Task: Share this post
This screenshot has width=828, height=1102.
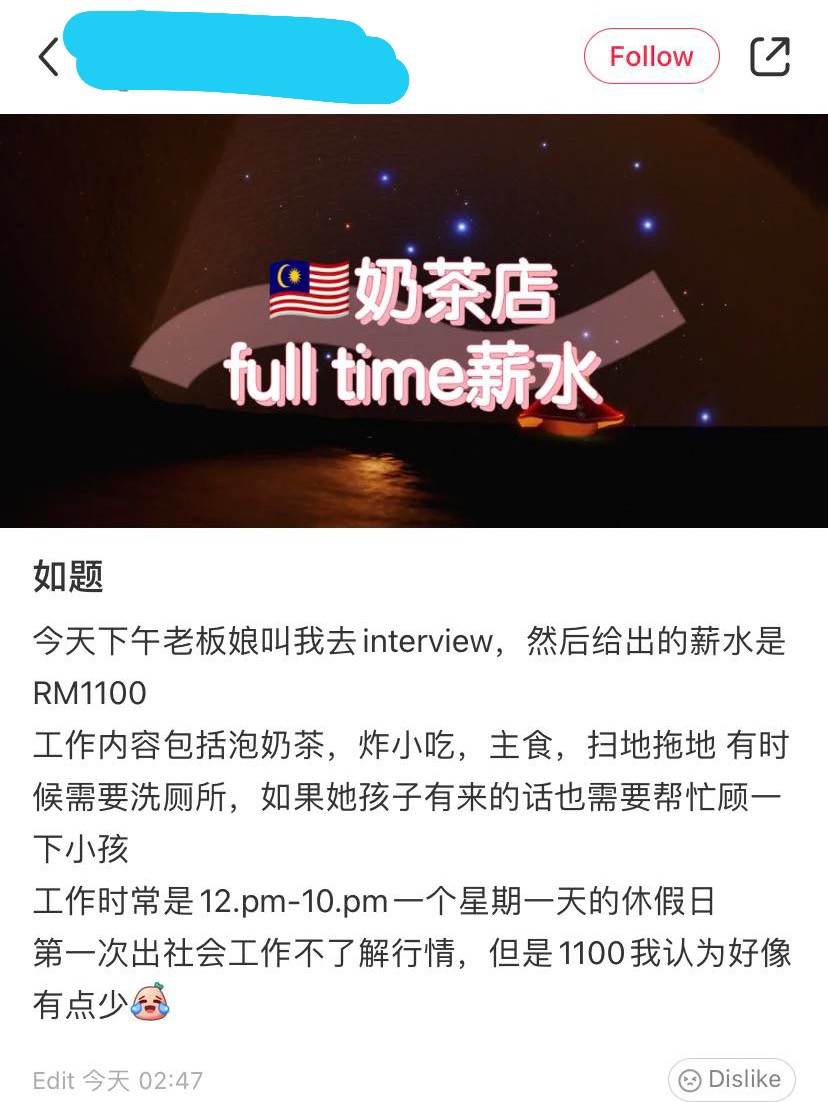Action: [770, 57]
